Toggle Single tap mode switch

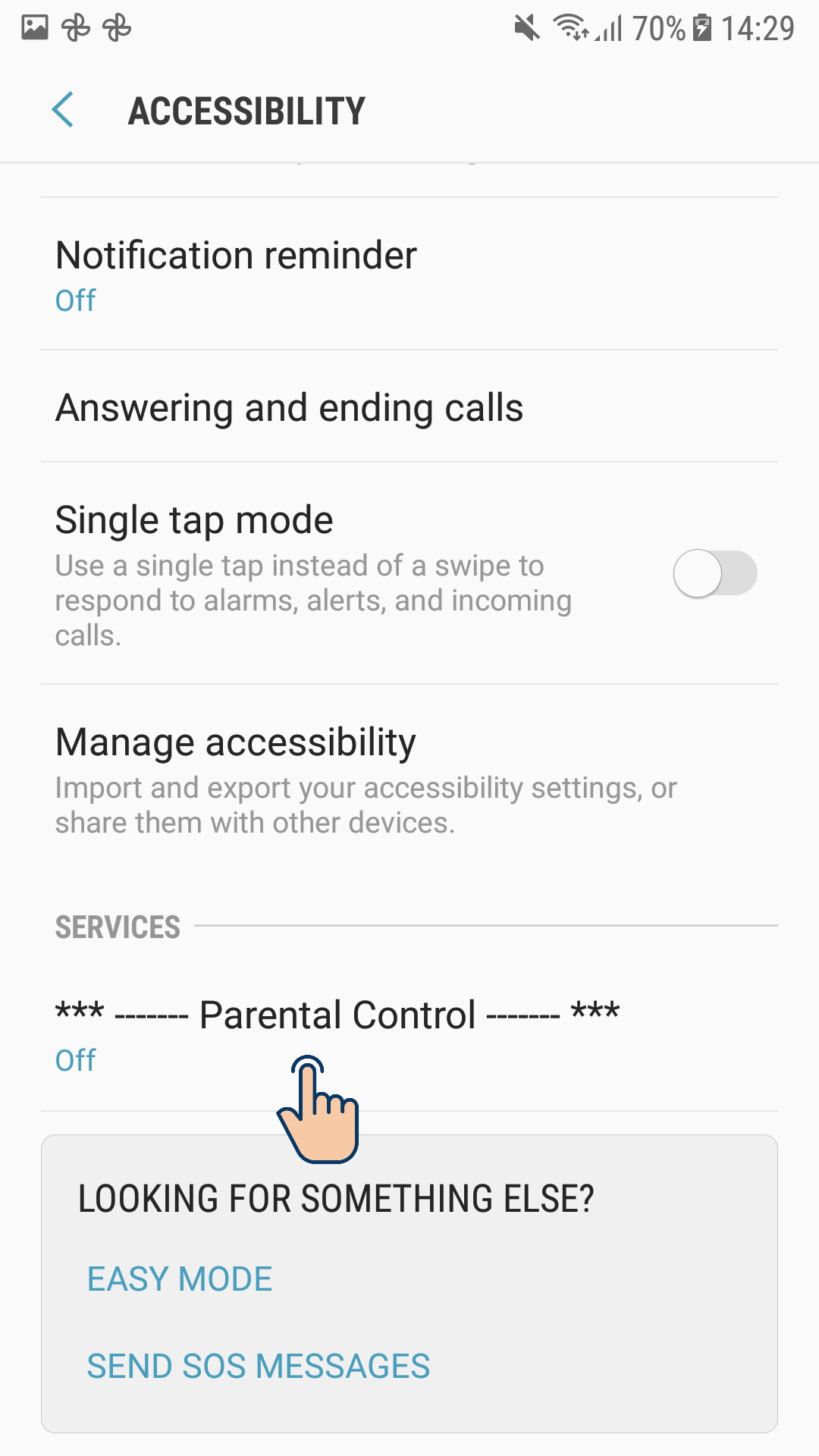[x=715, y=573]
